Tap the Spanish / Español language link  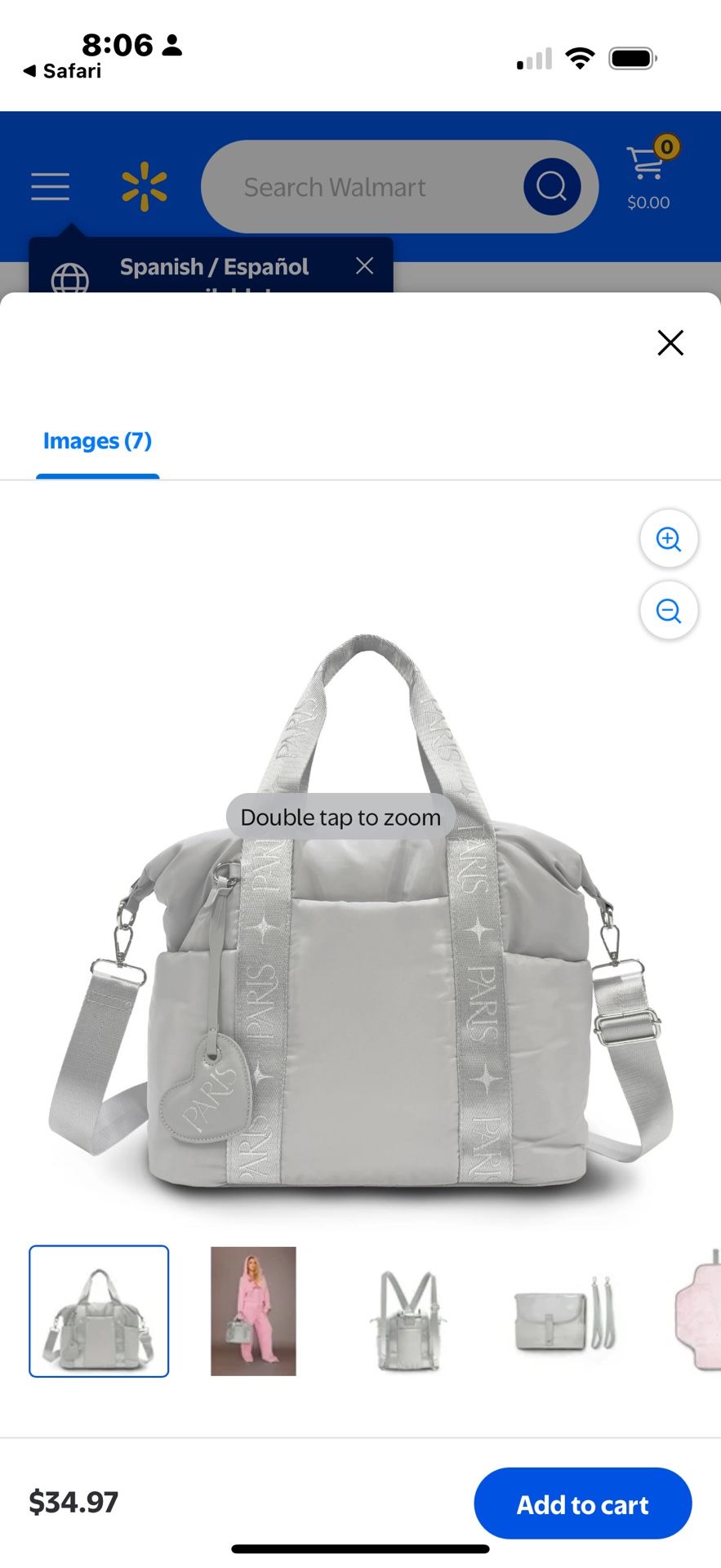click(x=214, y=265)
